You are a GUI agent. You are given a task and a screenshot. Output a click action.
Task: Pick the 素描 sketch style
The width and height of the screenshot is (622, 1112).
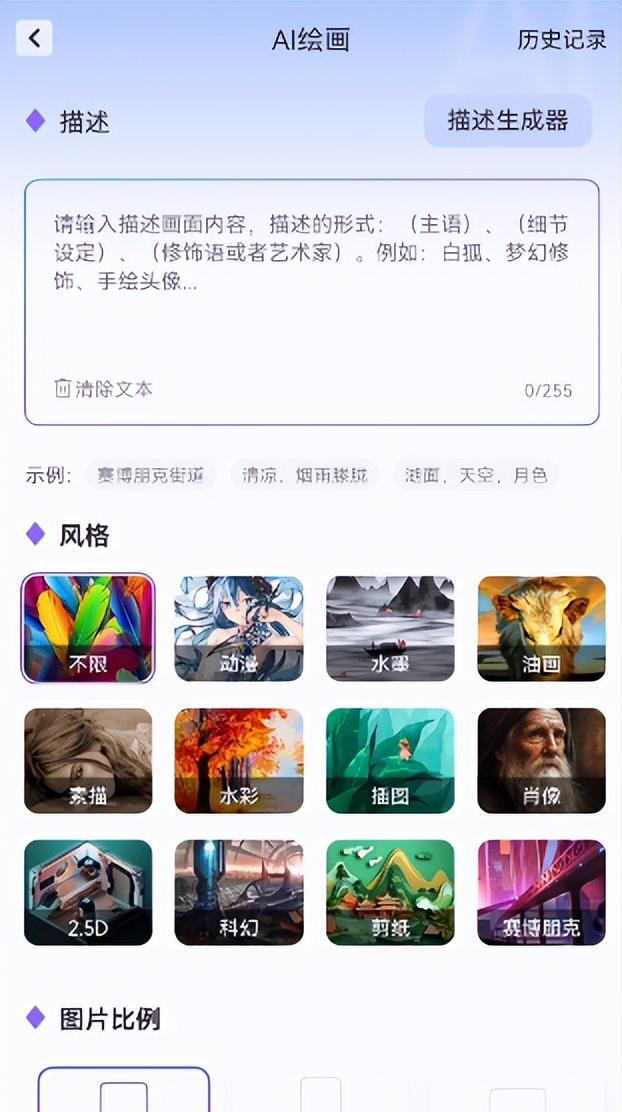click(88, 760)
